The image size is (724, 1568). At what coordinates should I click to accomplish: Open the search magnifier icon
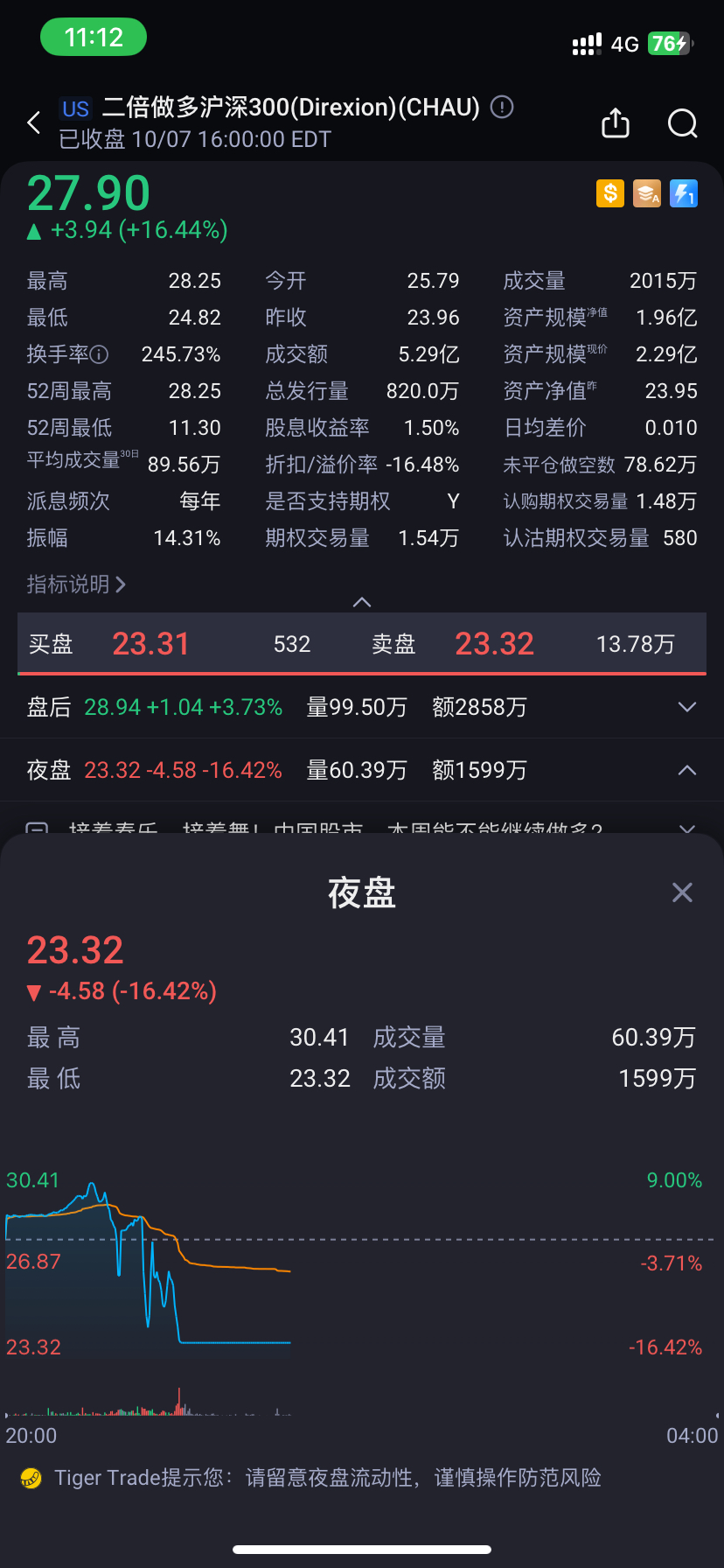682,123
